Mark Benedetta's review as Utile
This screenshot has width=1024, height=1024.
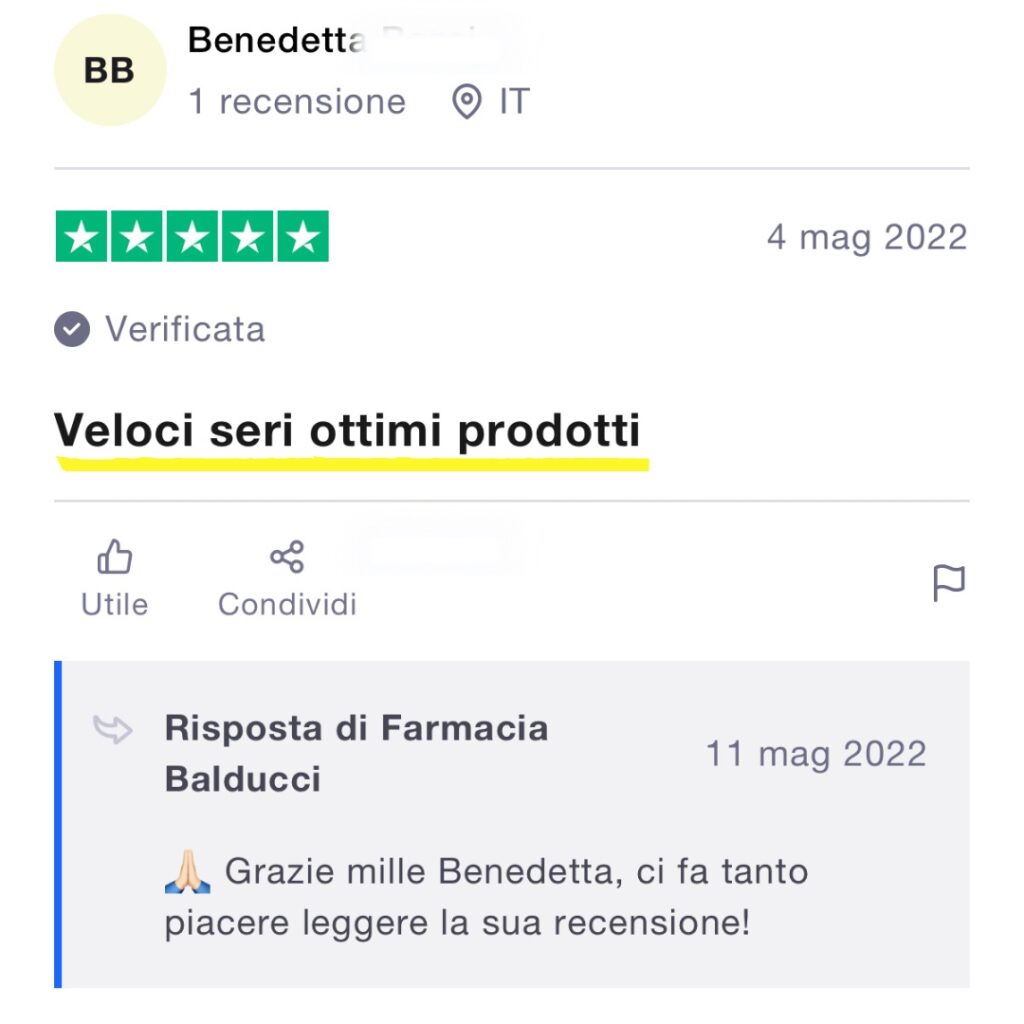click(x=114, y=578)
